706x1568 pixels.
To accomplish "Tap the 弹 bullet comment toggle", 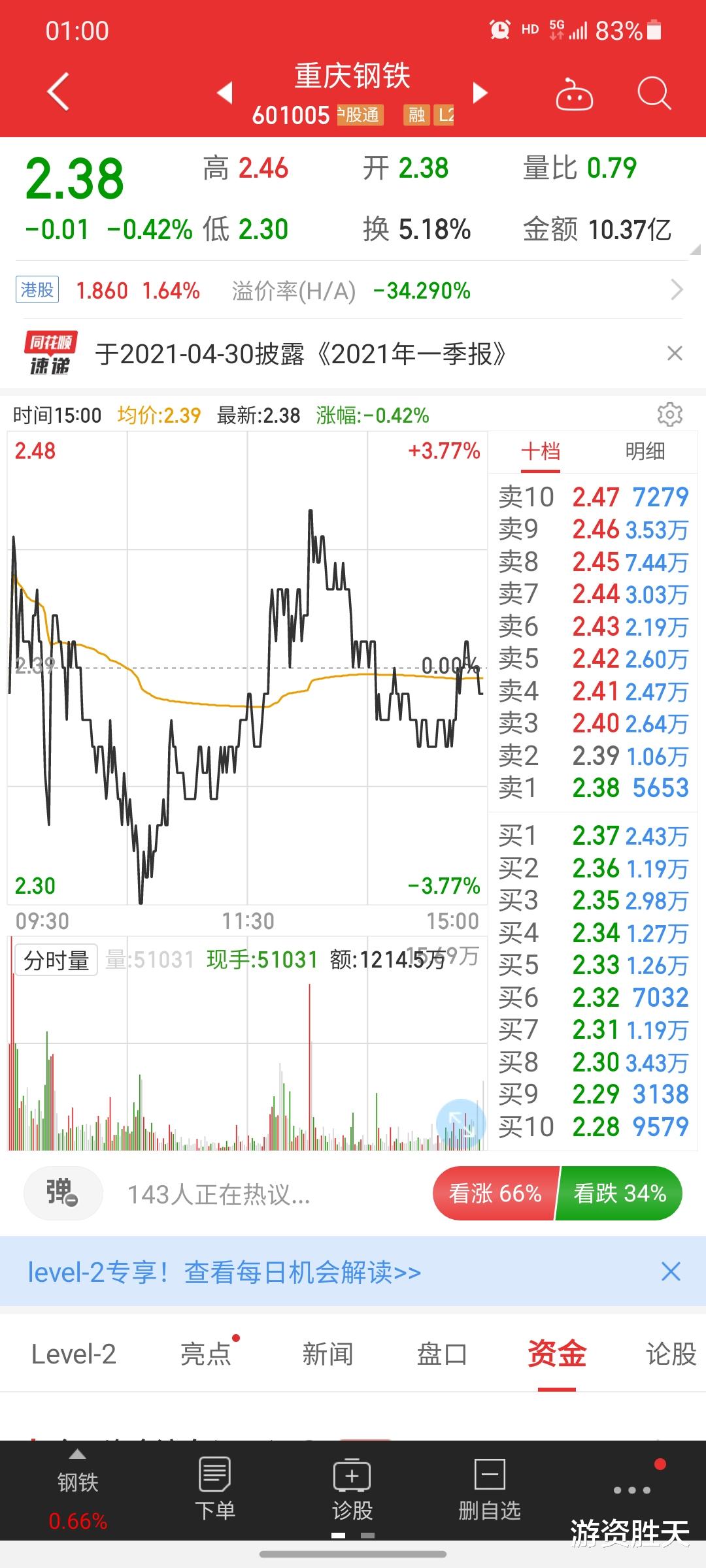I will pyautogui.click(x=62, y=1194).
